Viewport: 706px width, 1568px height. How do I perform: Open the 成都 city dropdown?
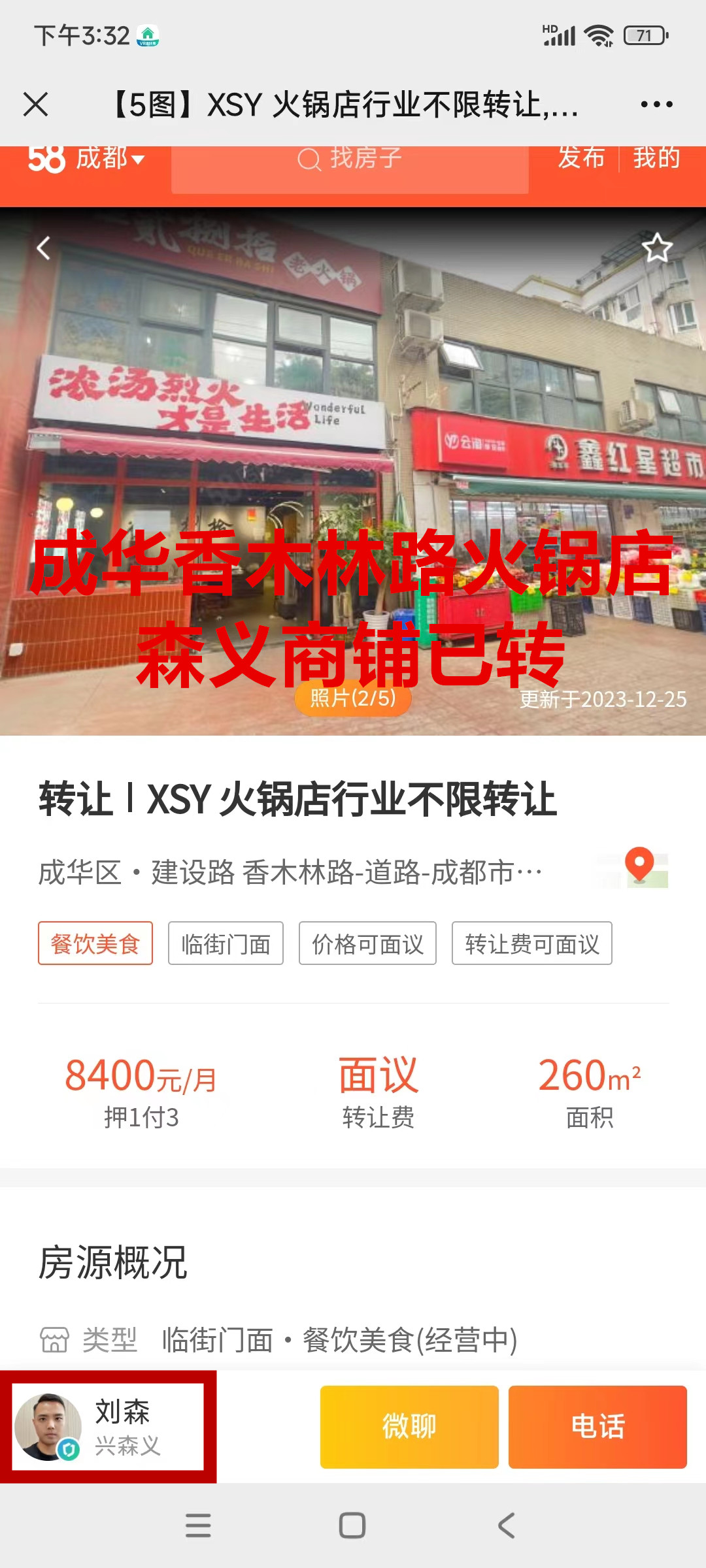click(109, 159)
